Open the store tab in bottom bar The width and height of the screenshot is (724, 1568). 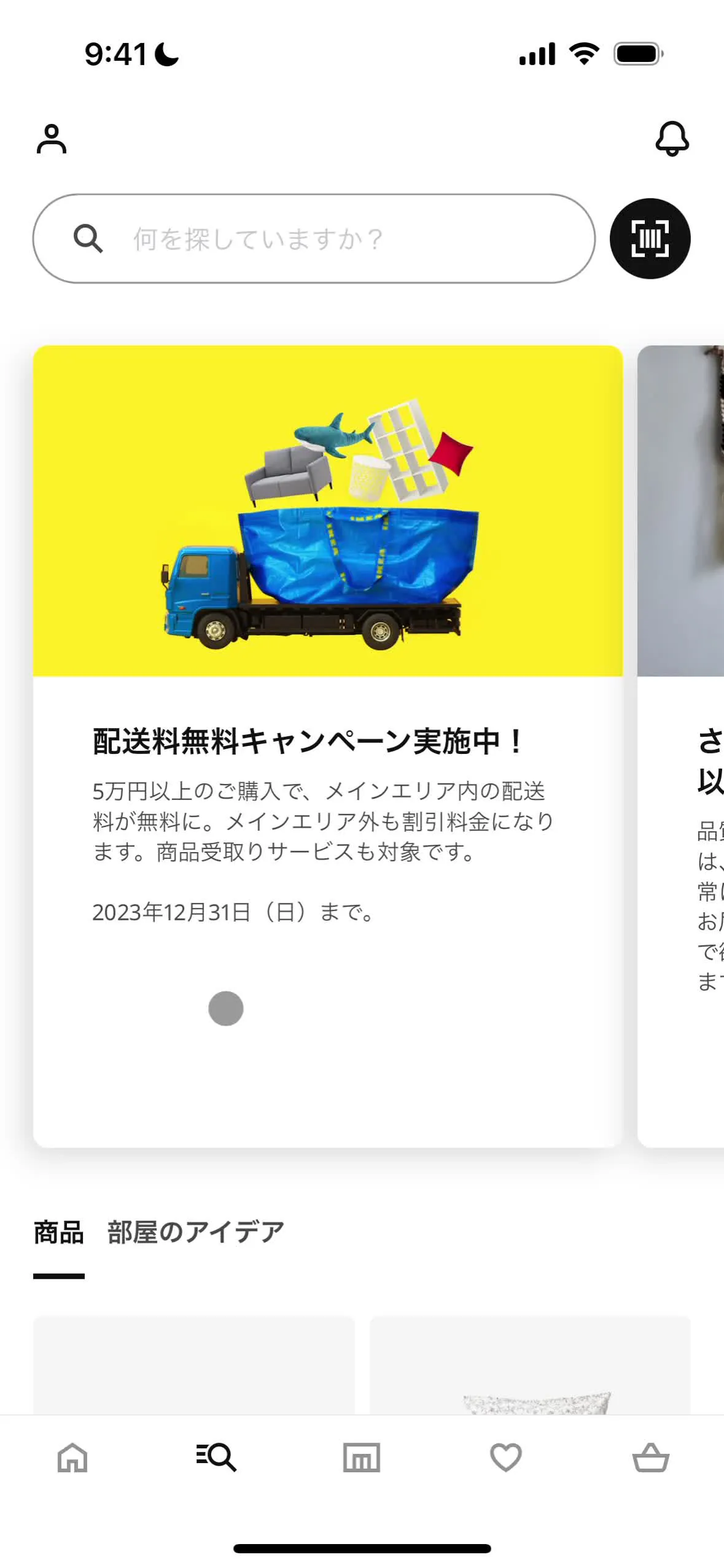[x=362, y=1457]
